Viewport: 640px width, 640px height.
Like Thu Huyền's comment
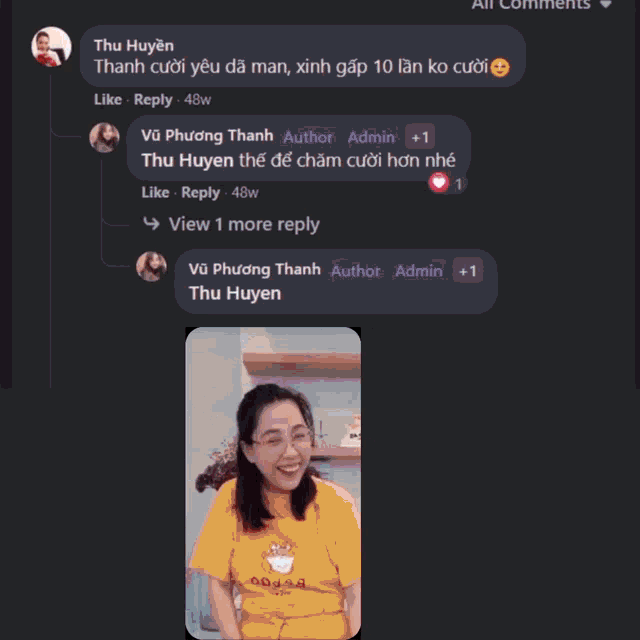click(x=107, y=100)
